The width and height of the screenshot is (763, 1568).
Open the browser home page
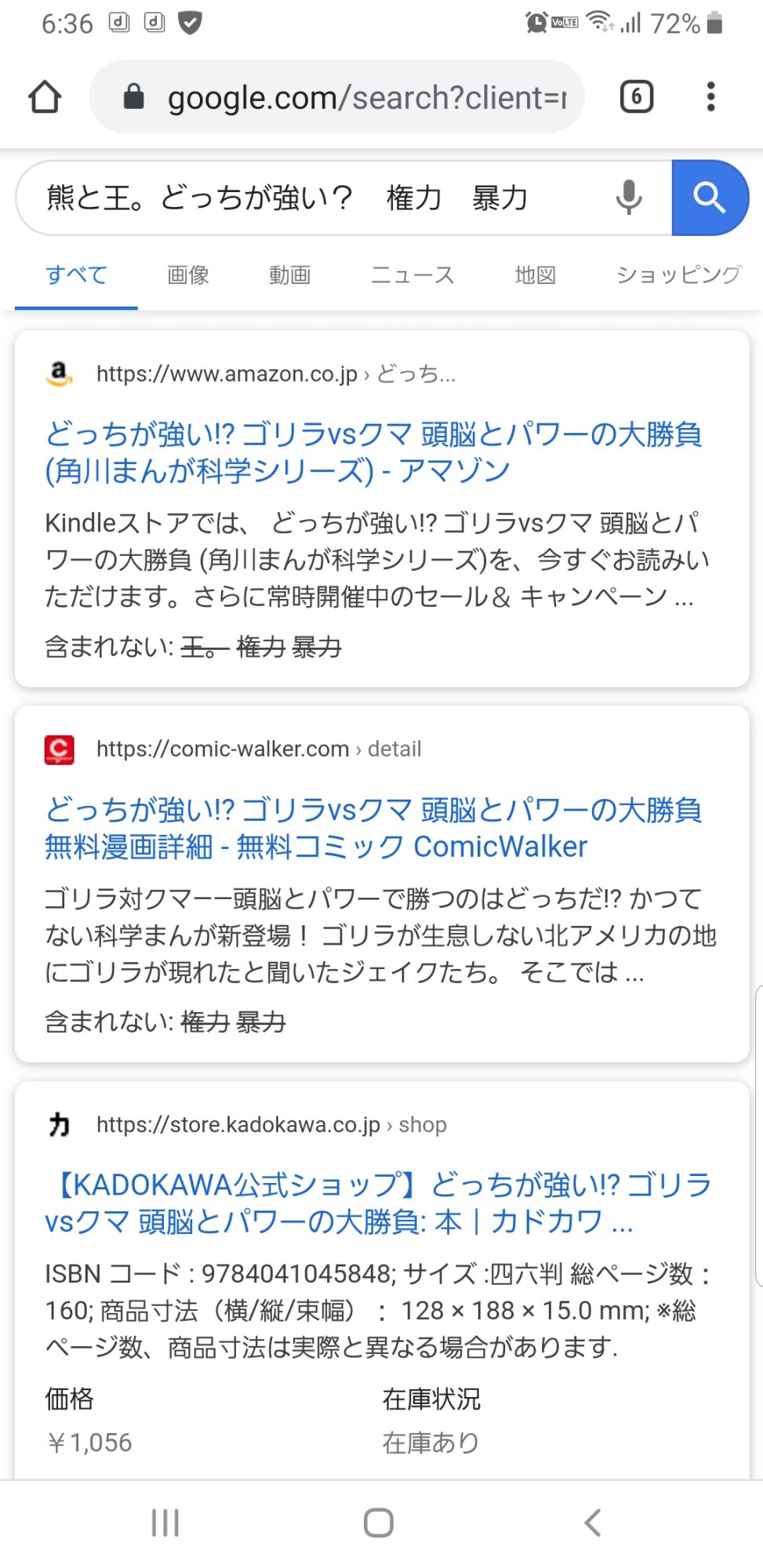45,97
